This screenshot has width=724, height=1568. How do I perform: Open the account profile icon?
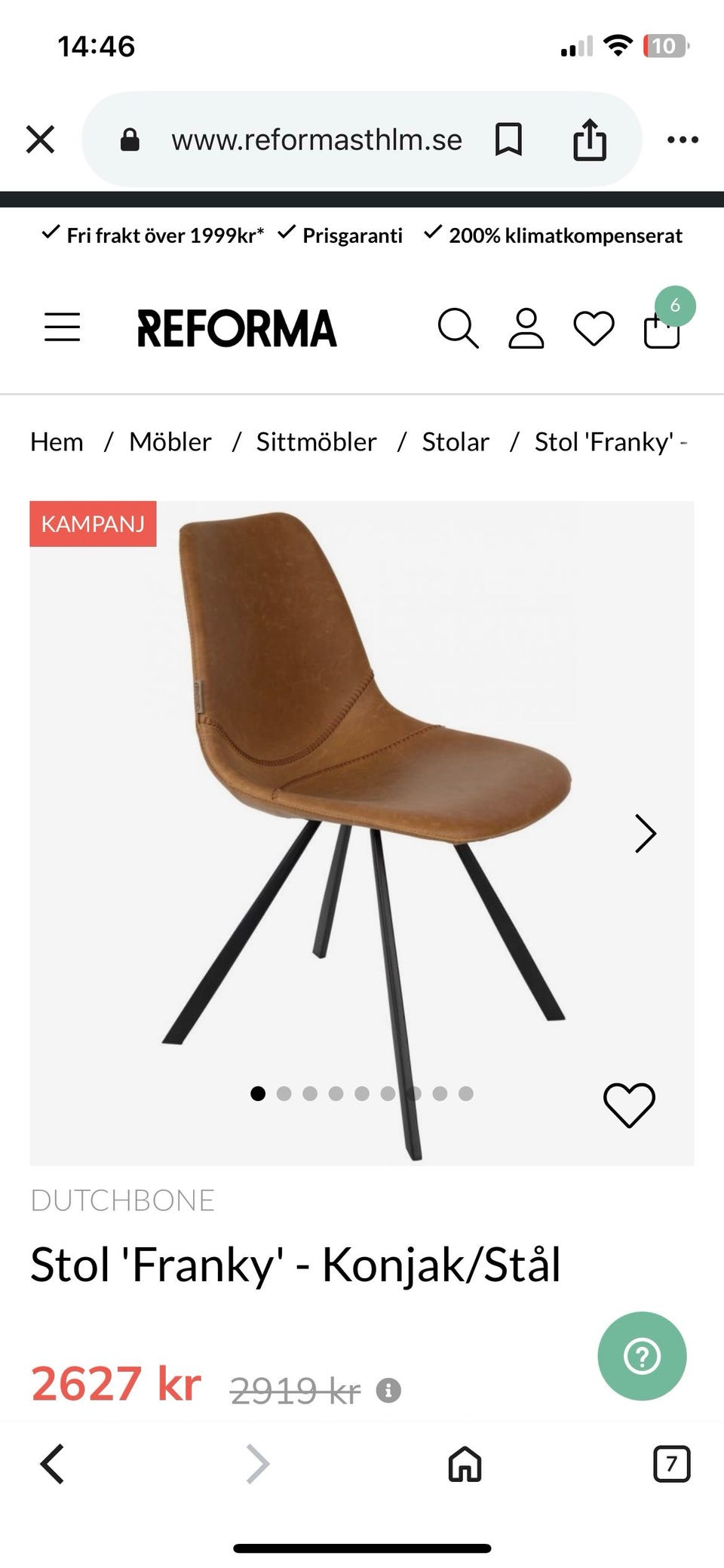click(x=526, y=328)
